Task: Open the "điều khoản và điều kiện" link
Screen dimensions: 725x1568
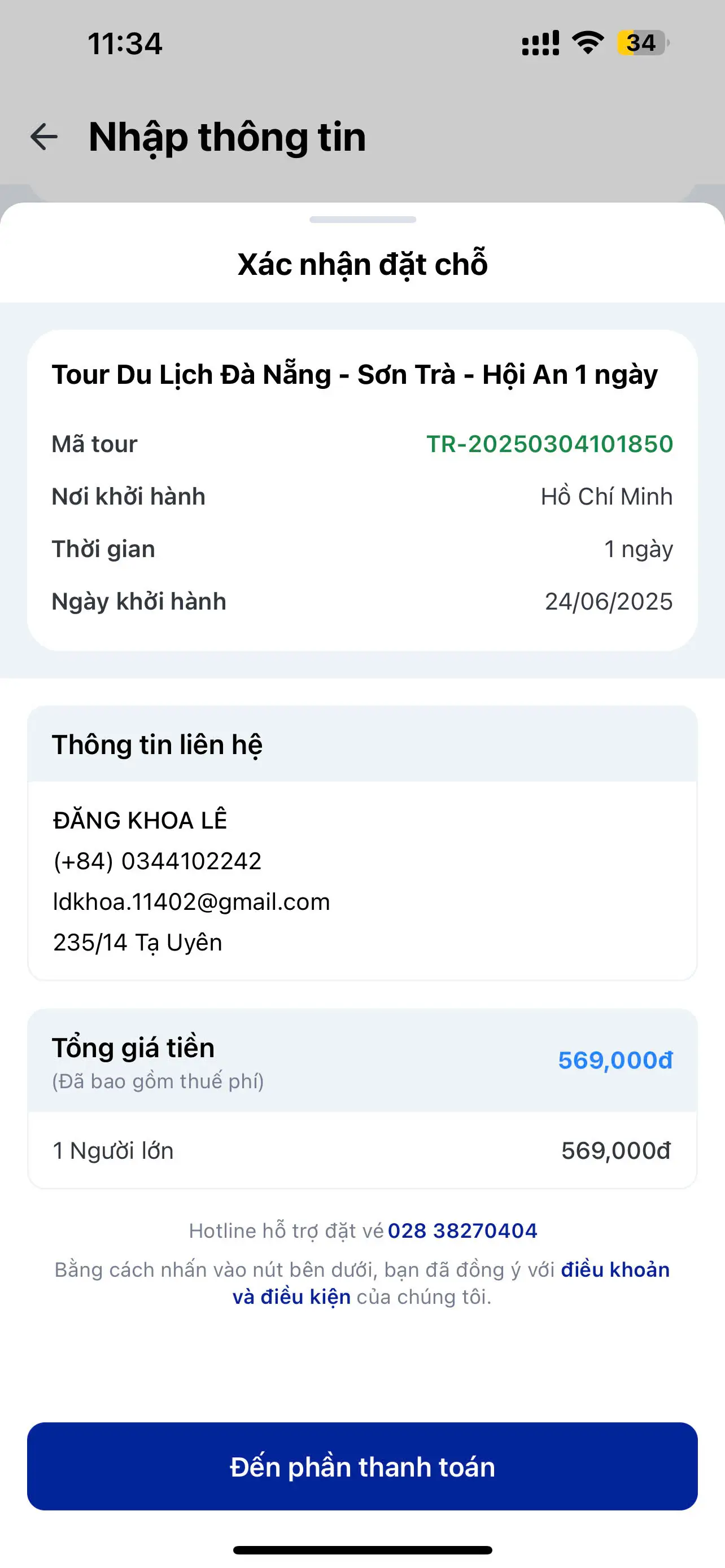Action: [615, 1269]
